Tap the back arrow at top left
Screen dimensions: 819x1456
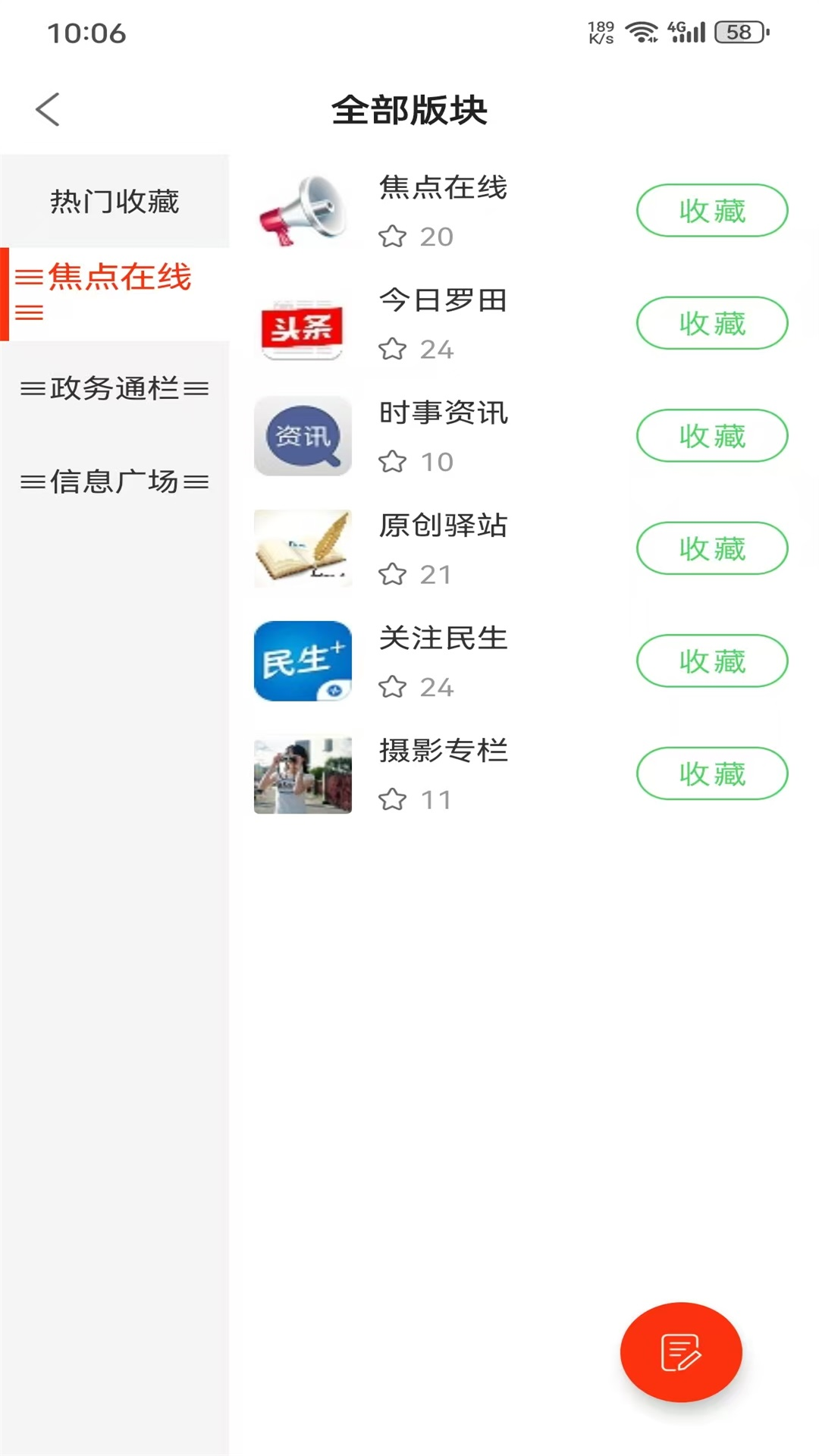point(48,109)
